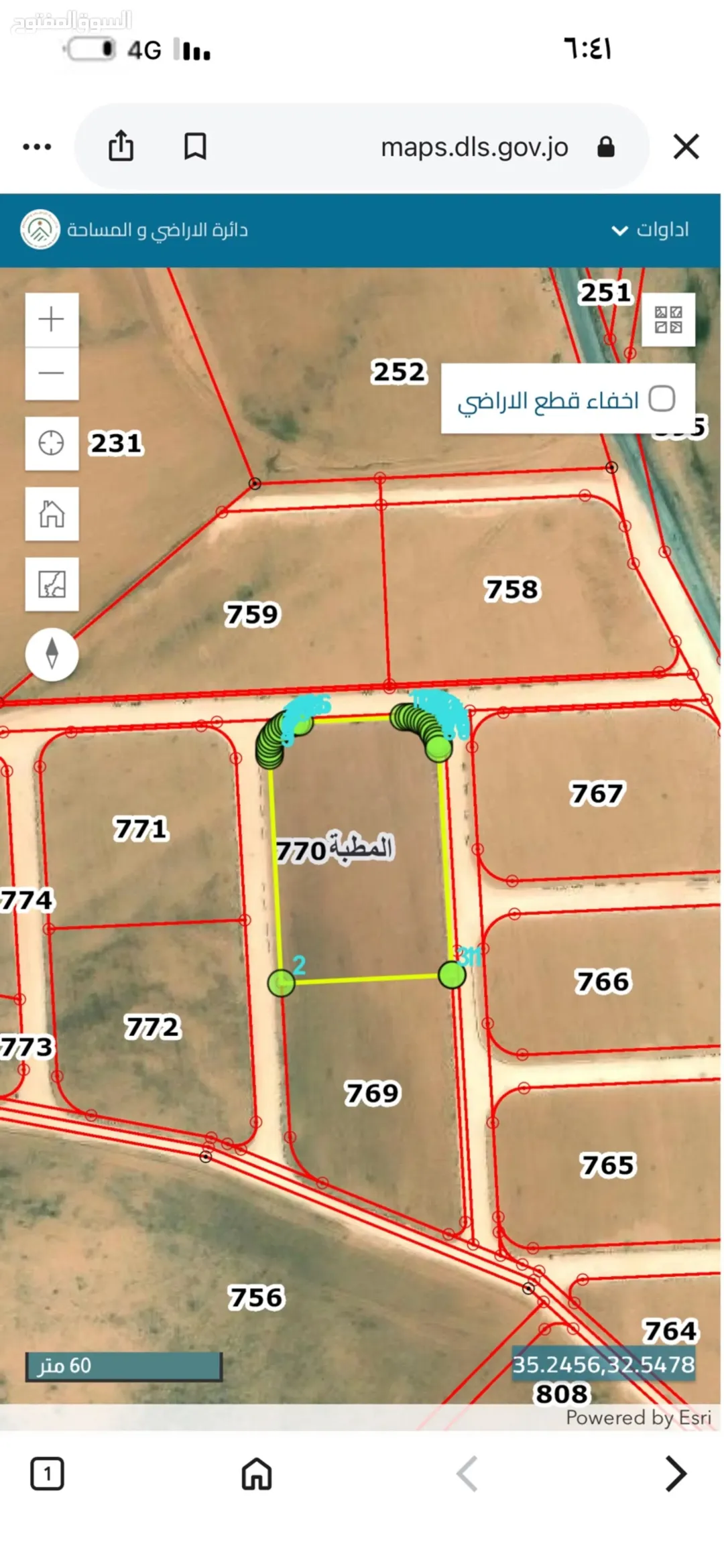Go to browser home page
724x1568 pixels.
[257, 1474]
